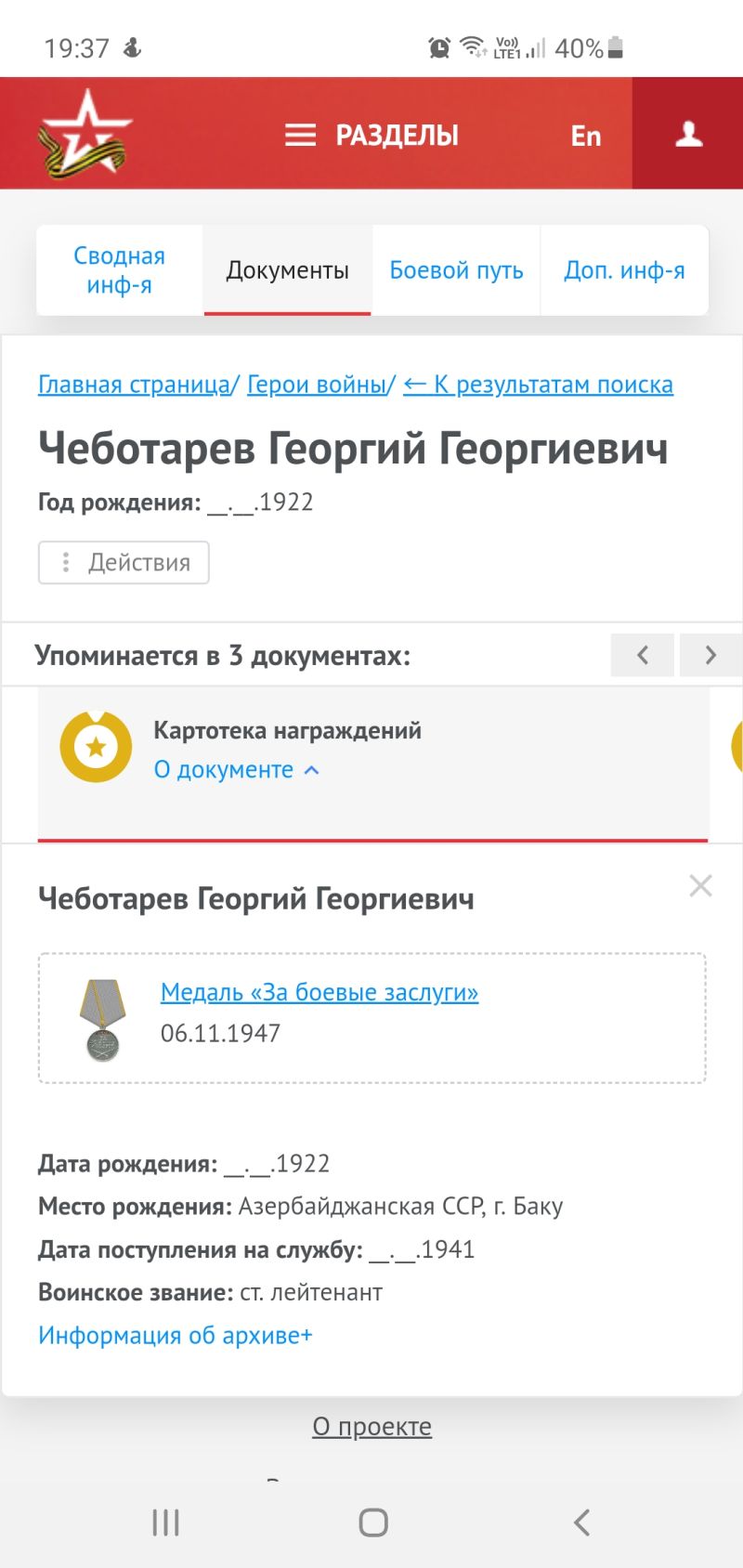
Task: Open the user profile icon
Action: click(x=688, y=134)
